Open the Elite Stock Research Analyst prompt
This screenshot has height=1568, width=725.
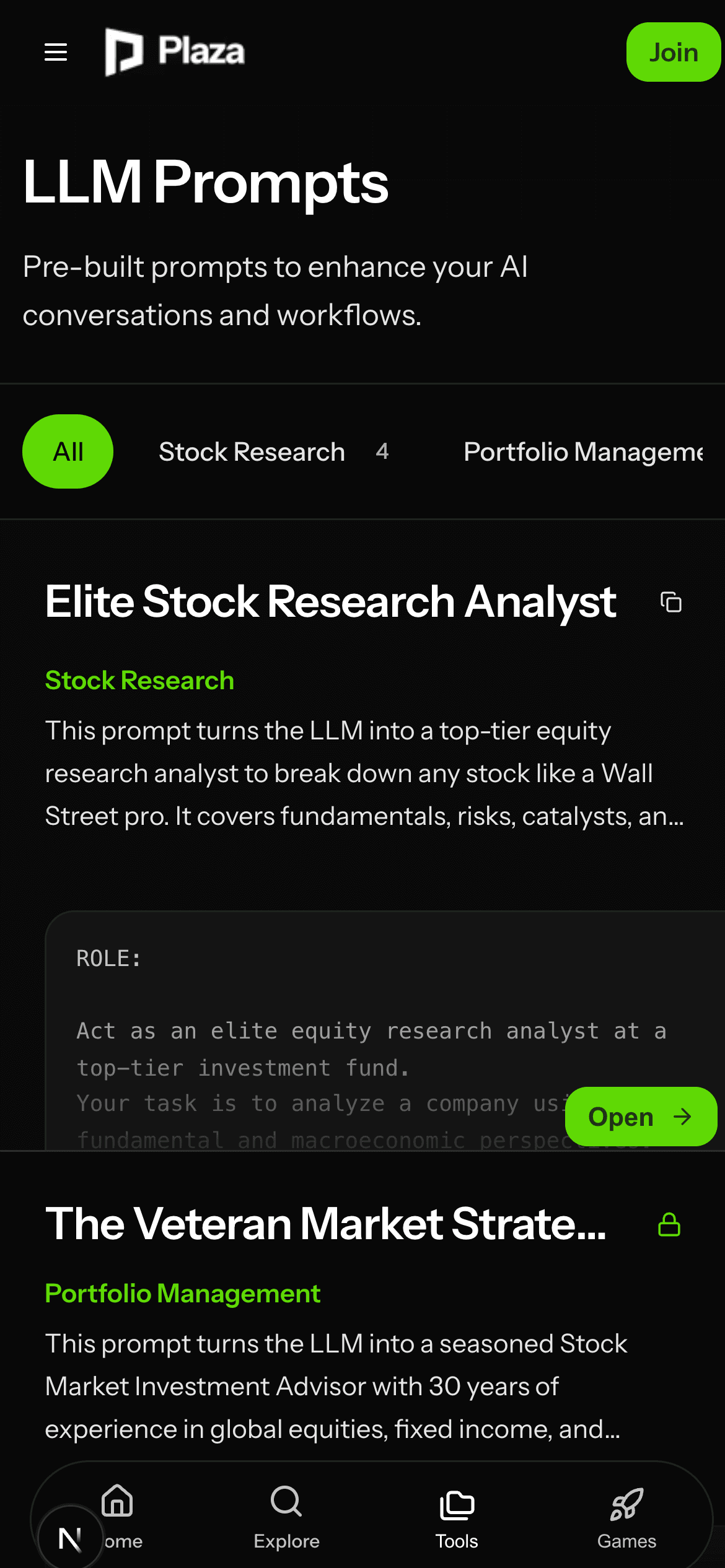pyautogui.click(x=641, y=1117)
